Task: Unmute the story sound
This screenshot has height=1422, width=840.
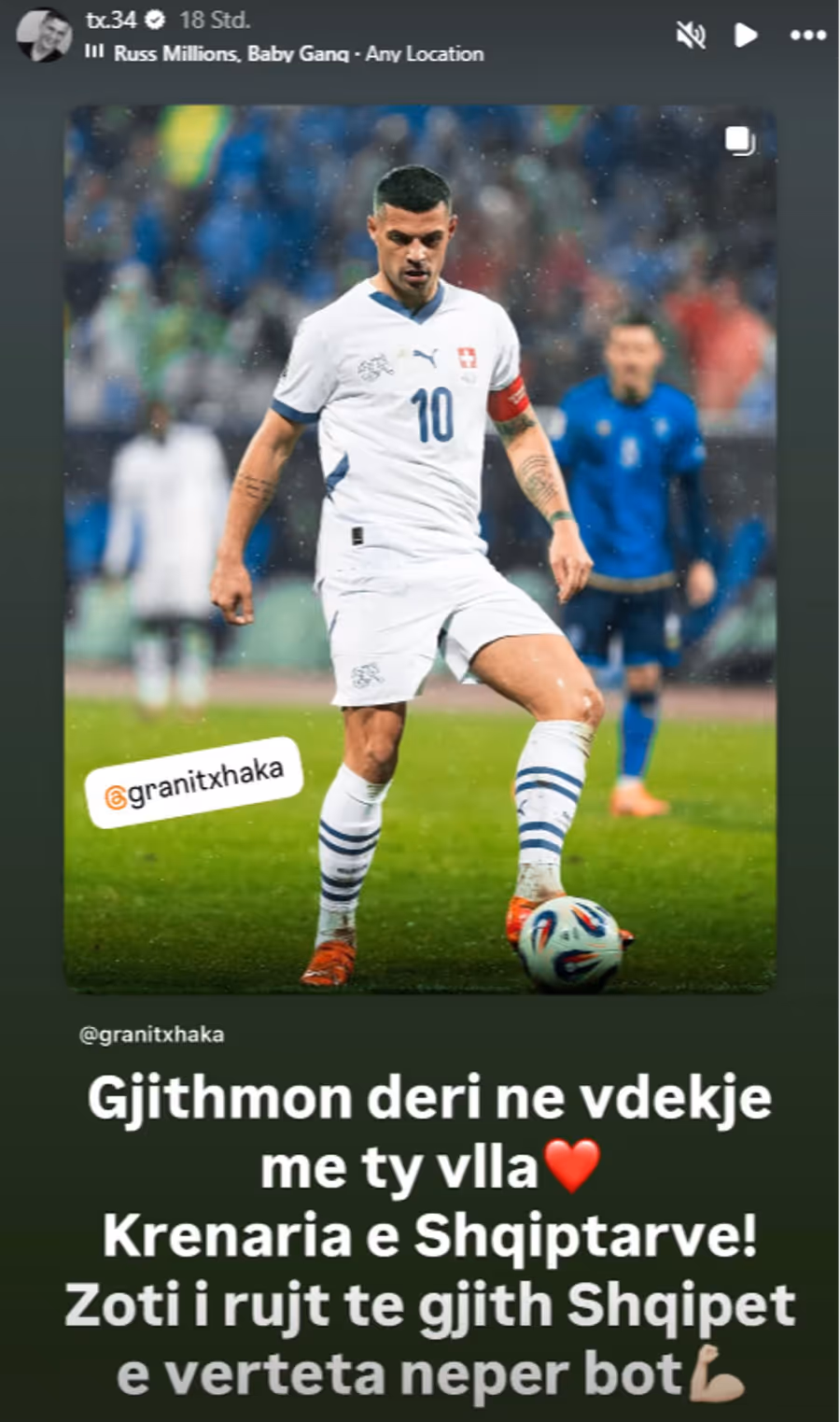Action: pos(691,35)
